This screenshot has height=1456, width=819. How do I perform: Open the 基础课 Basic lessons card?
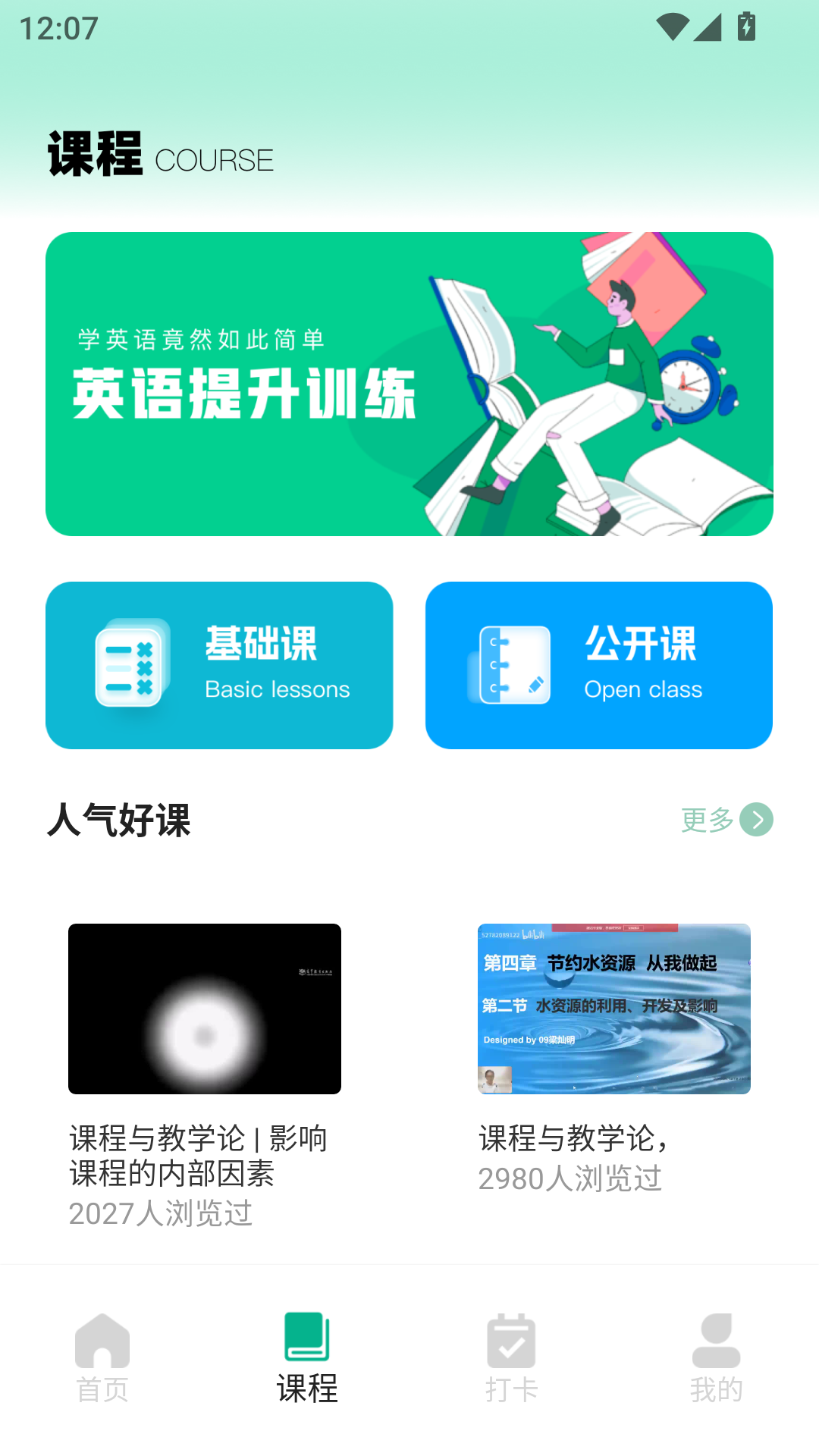pos(219,664)
